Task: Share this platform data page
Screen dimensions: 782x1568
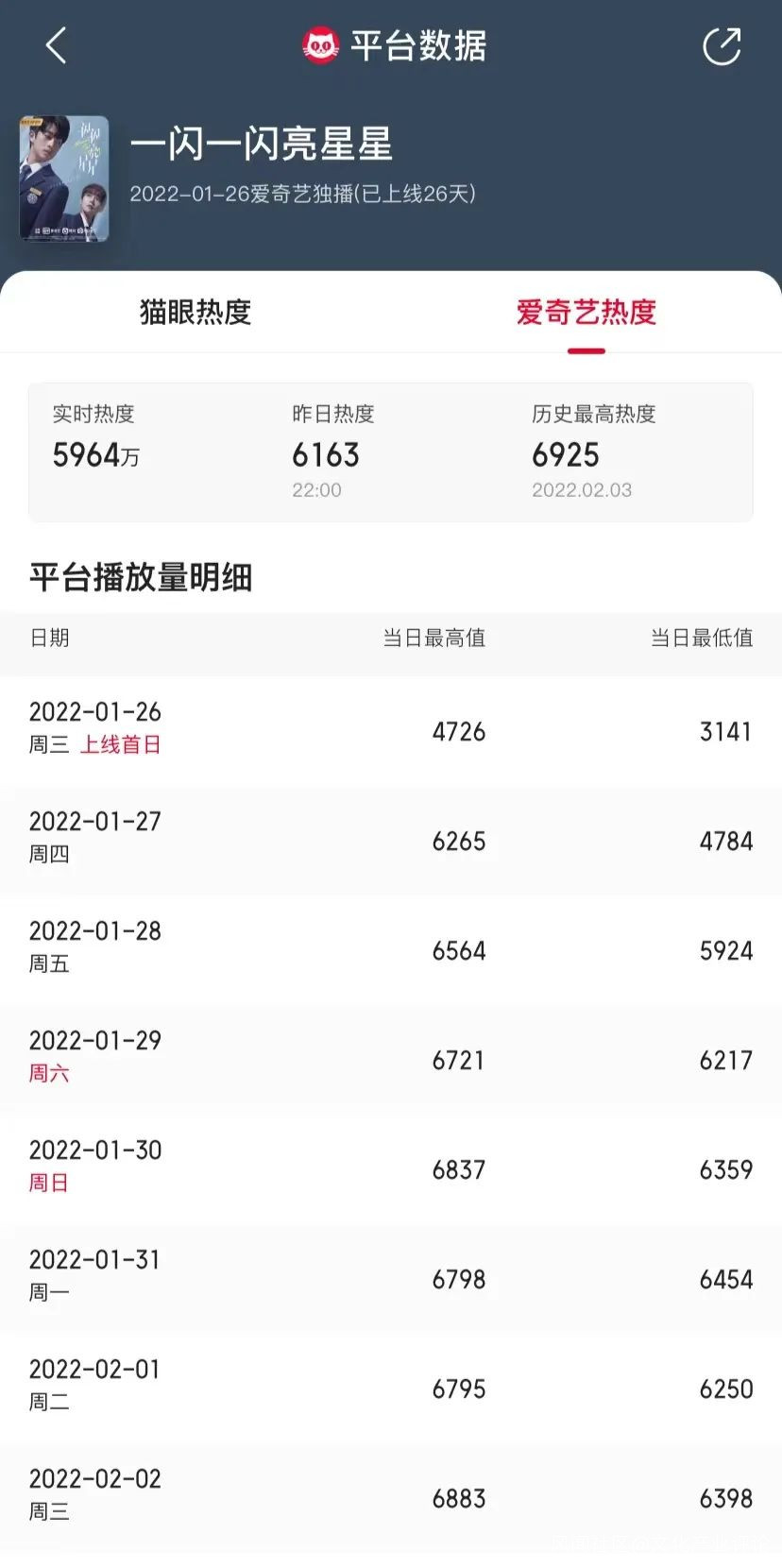Action: pos(722,46)
